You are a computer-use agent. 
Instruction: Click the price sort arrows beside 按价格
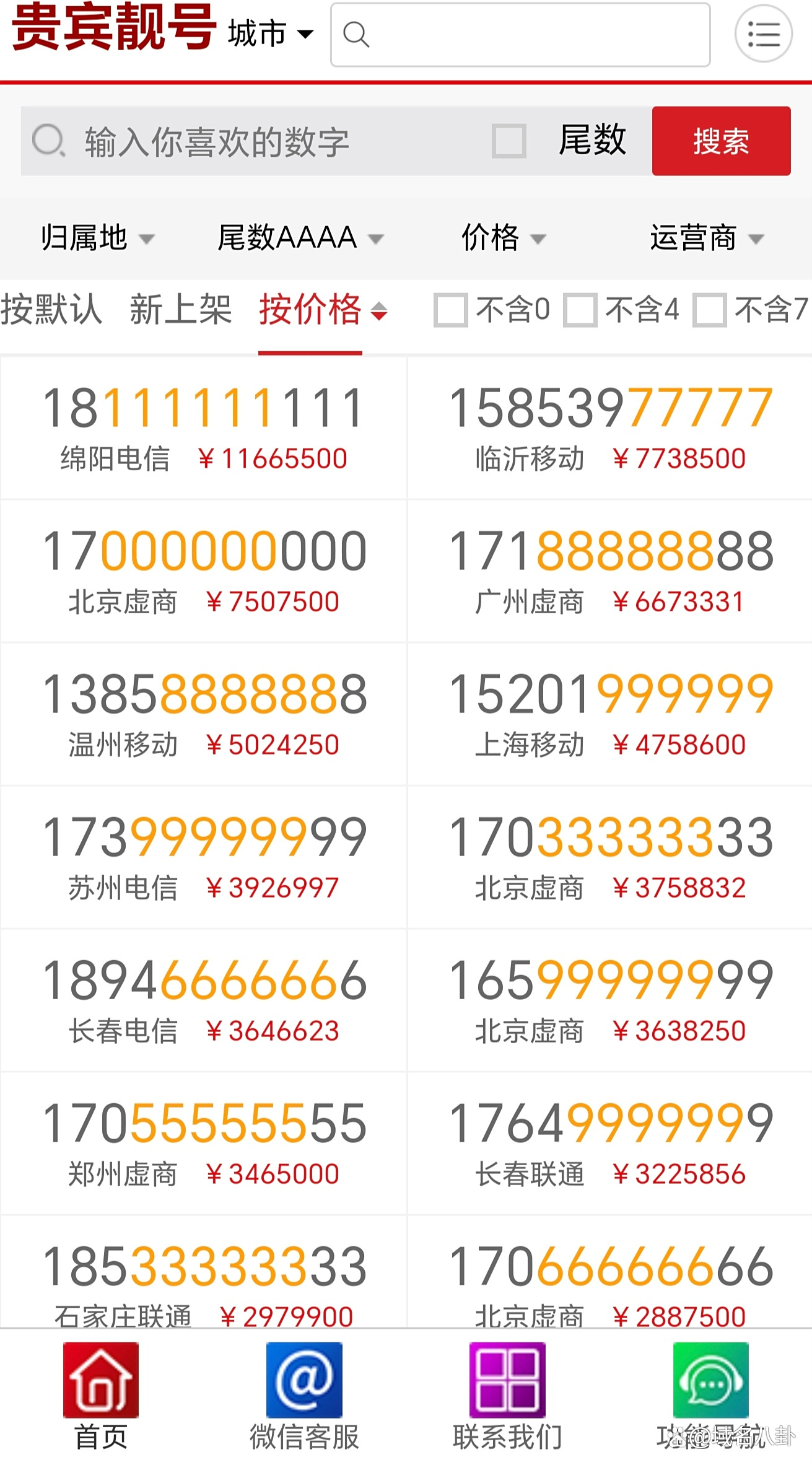pos(380,313)
